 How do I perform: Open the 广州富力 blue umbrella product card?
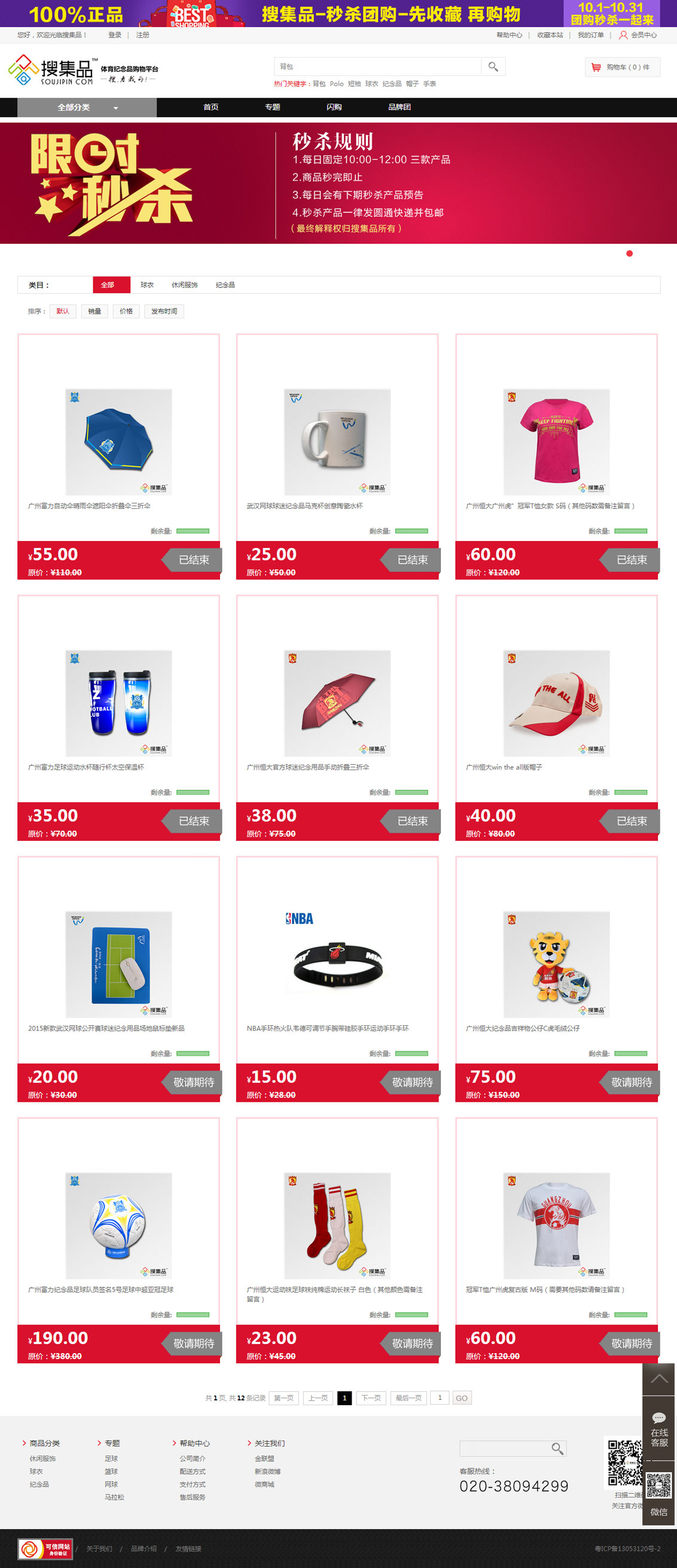(118, 442)
